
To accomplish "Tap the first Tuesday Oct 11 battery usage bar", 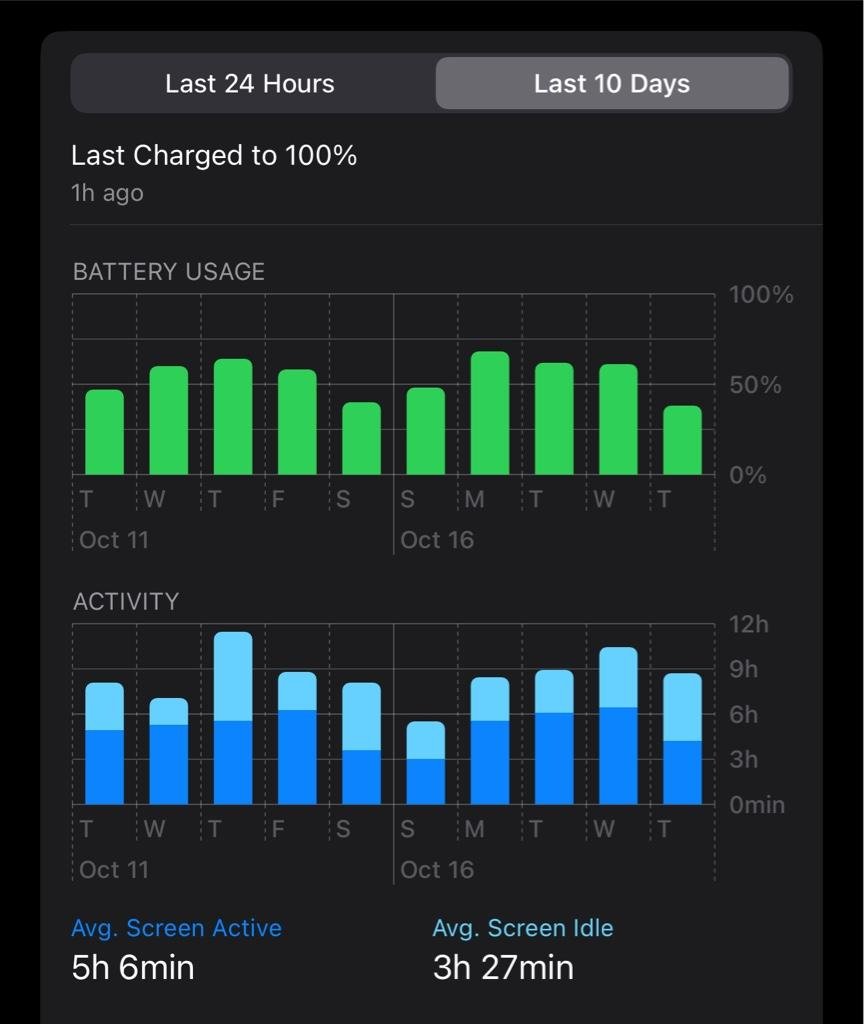I will point(104,432).
